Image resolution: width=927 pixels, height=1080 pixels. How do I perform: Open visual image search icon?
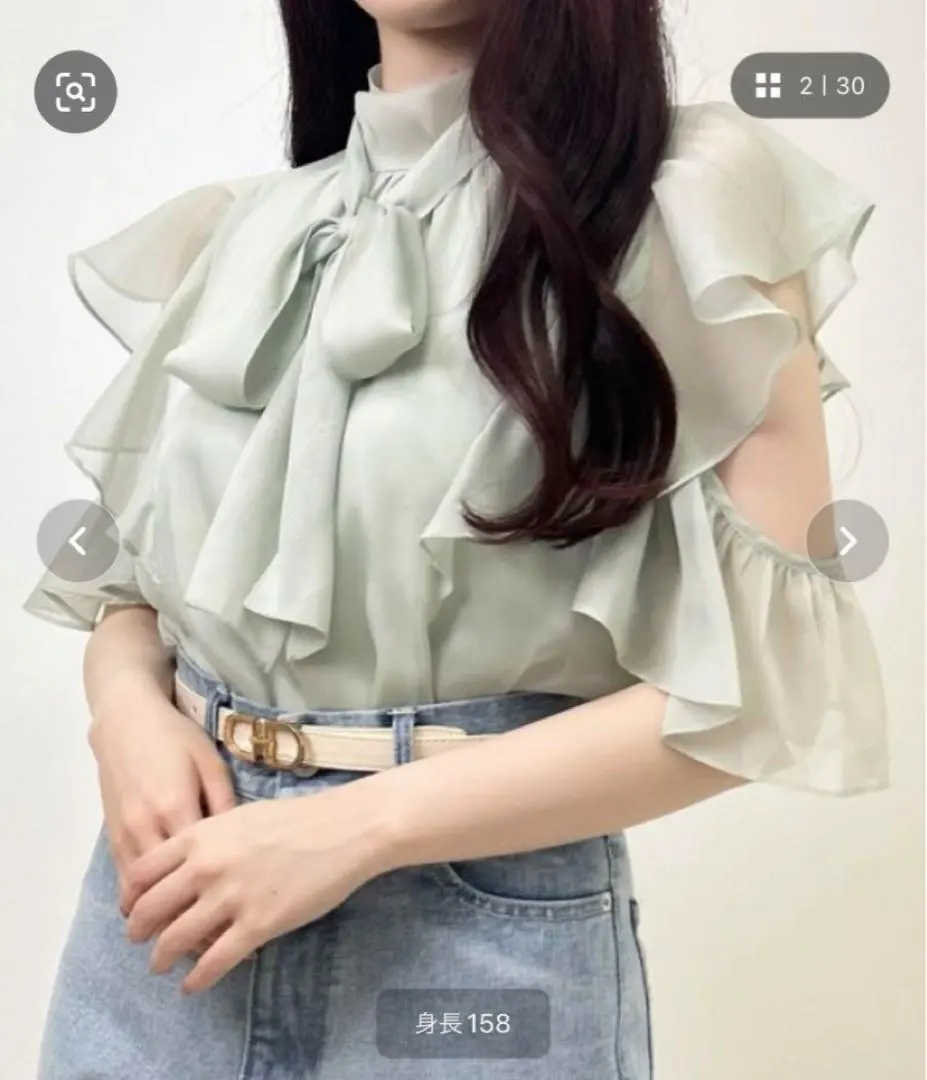tap(76, 92)
